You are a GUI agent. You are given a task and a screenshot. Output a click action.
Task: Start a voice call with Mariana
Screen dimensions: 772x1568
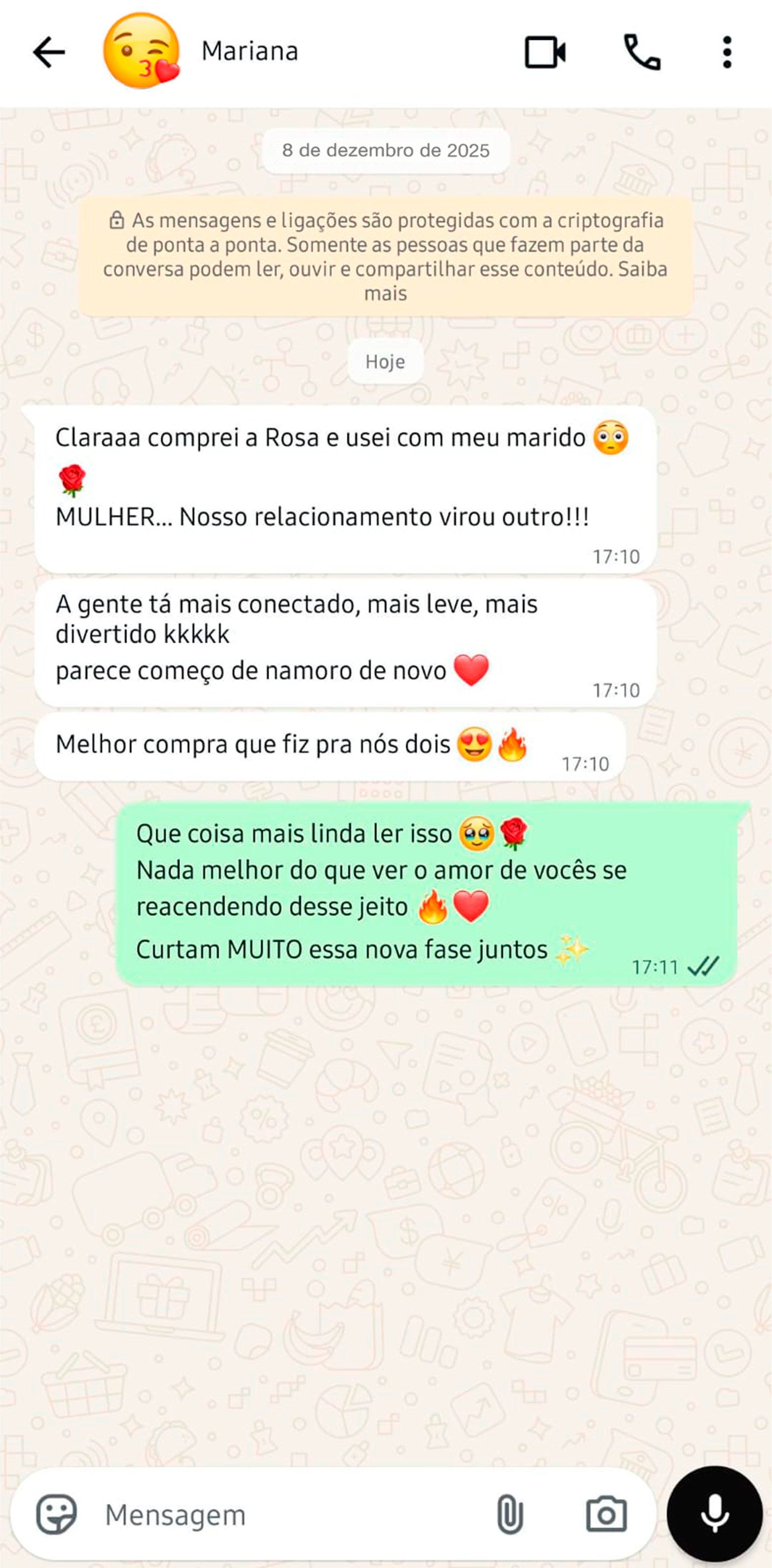(642, 52)
